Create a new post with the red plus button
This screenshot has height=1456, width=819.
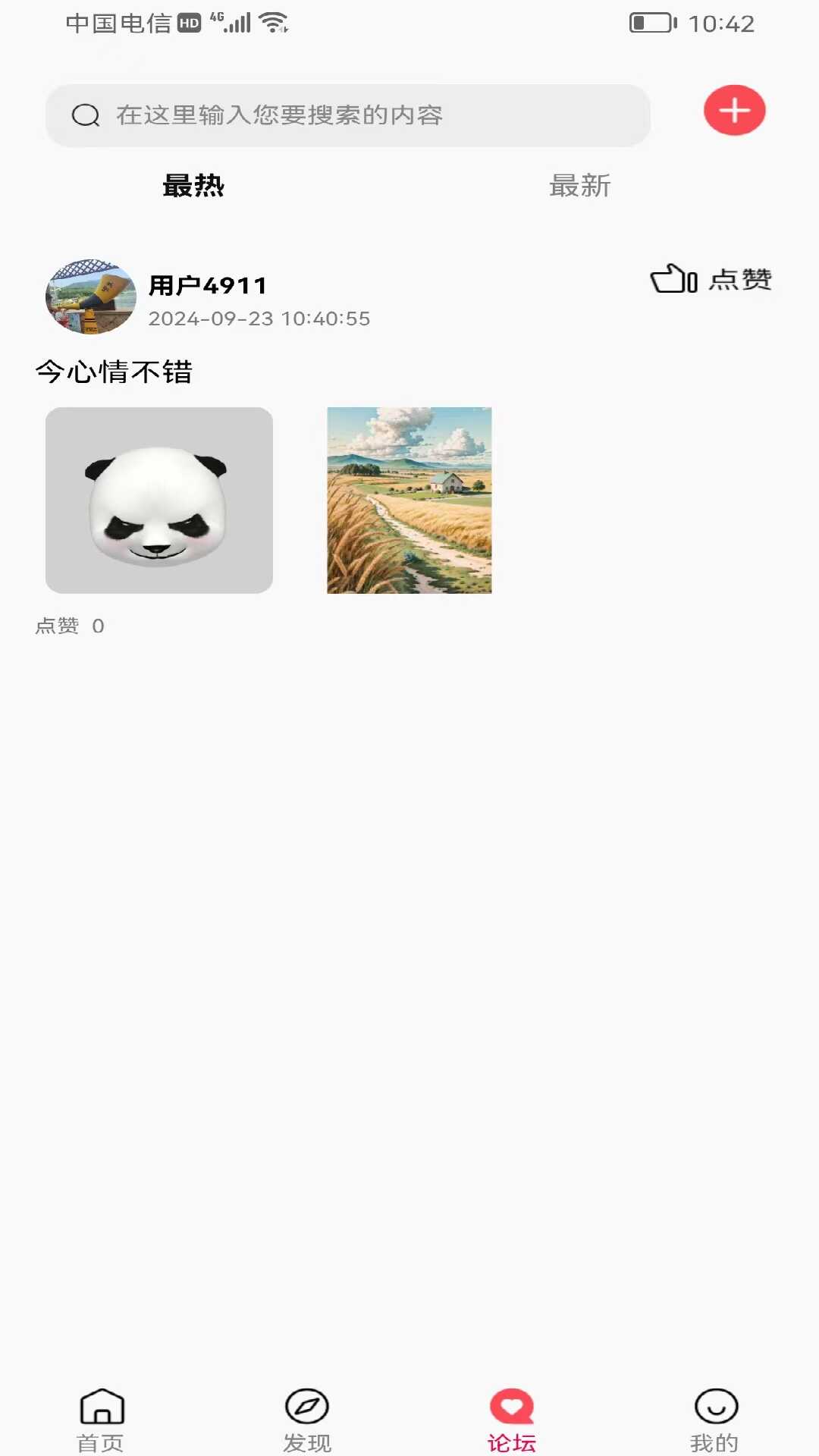(x=734, y=111)
